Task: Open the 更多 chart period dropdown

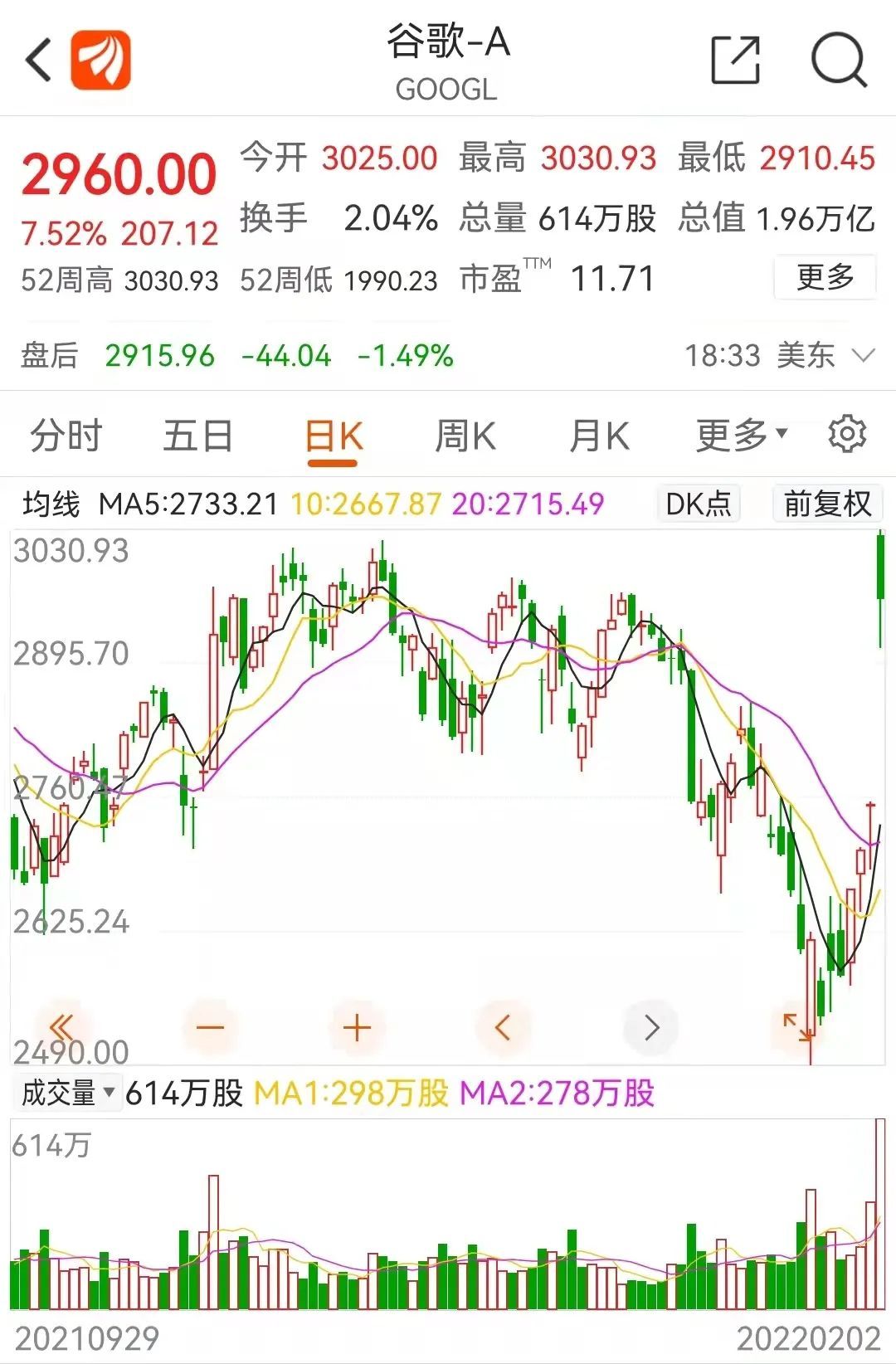Action: [741, 435]
